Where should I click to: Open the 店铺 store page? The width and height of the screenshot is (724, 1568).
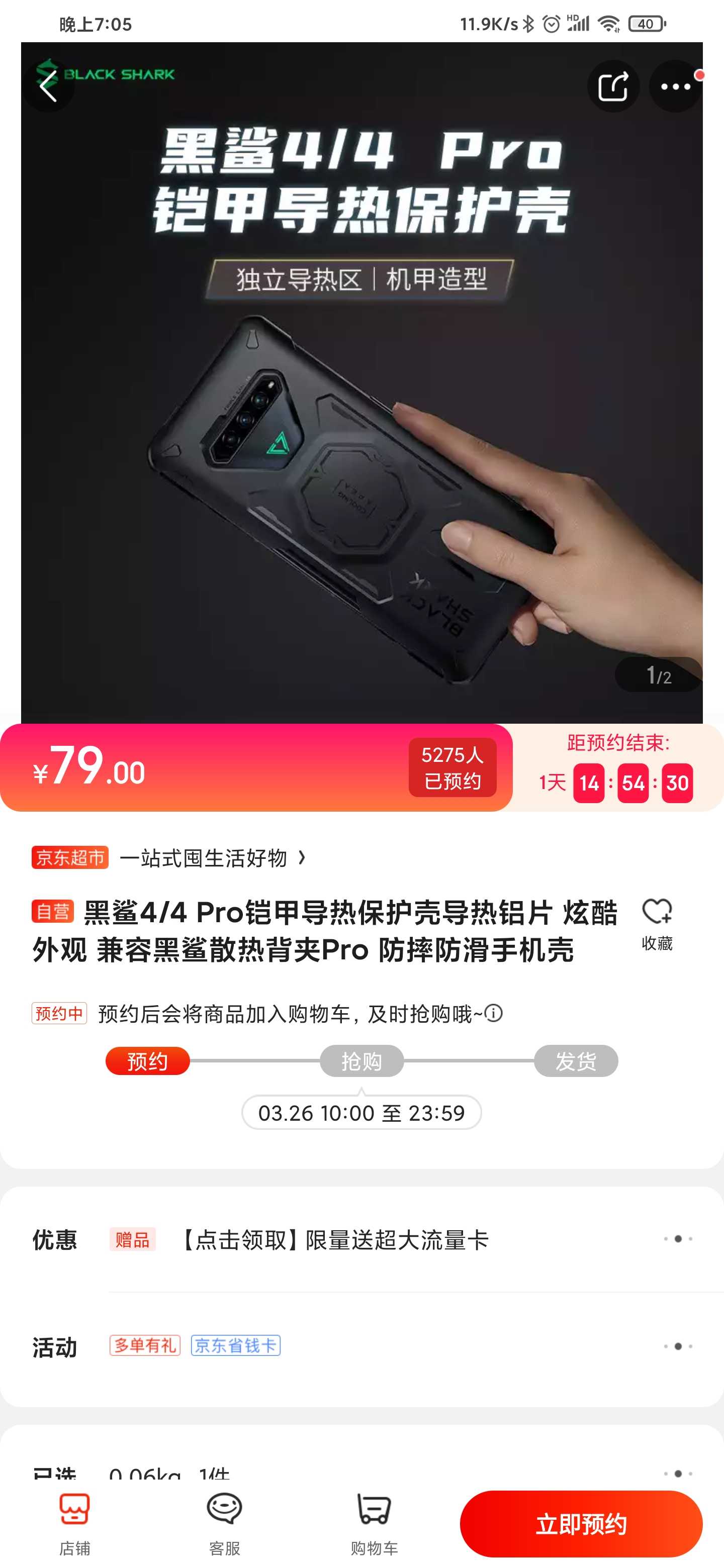coord(74,1523)
